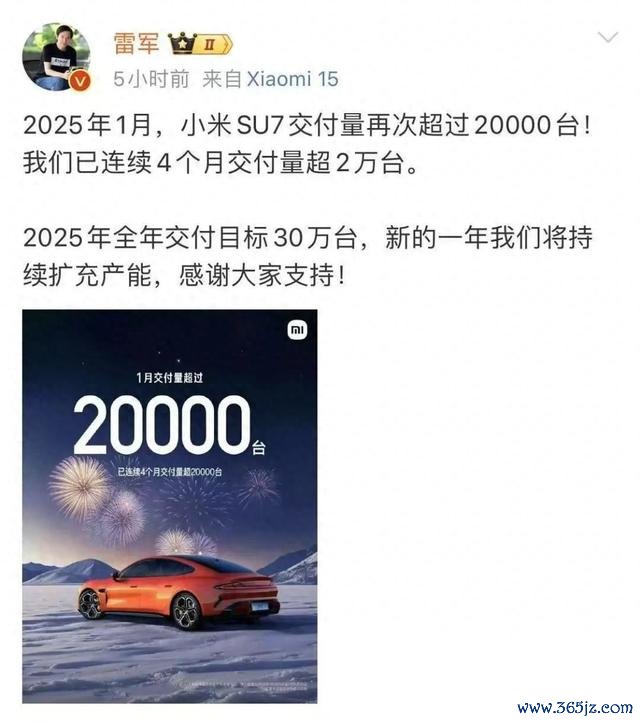This screenshot has width=640, height=723.
Task: Open Lei Jun's profile avatar
Action: click(x=56, y=56)
